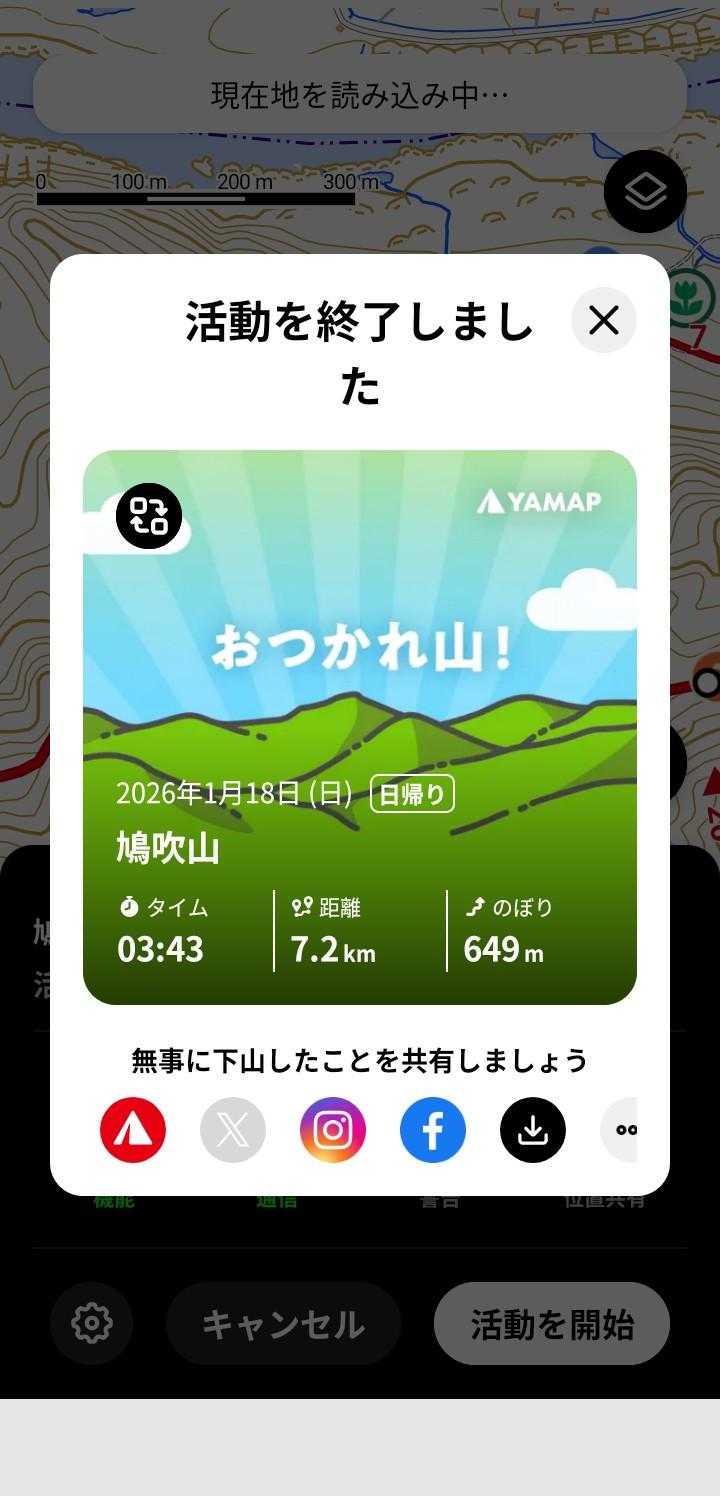This screenshot has height=1496, width=720.
Task: Download the activity summary image
Action: [x=533, y=1130]
